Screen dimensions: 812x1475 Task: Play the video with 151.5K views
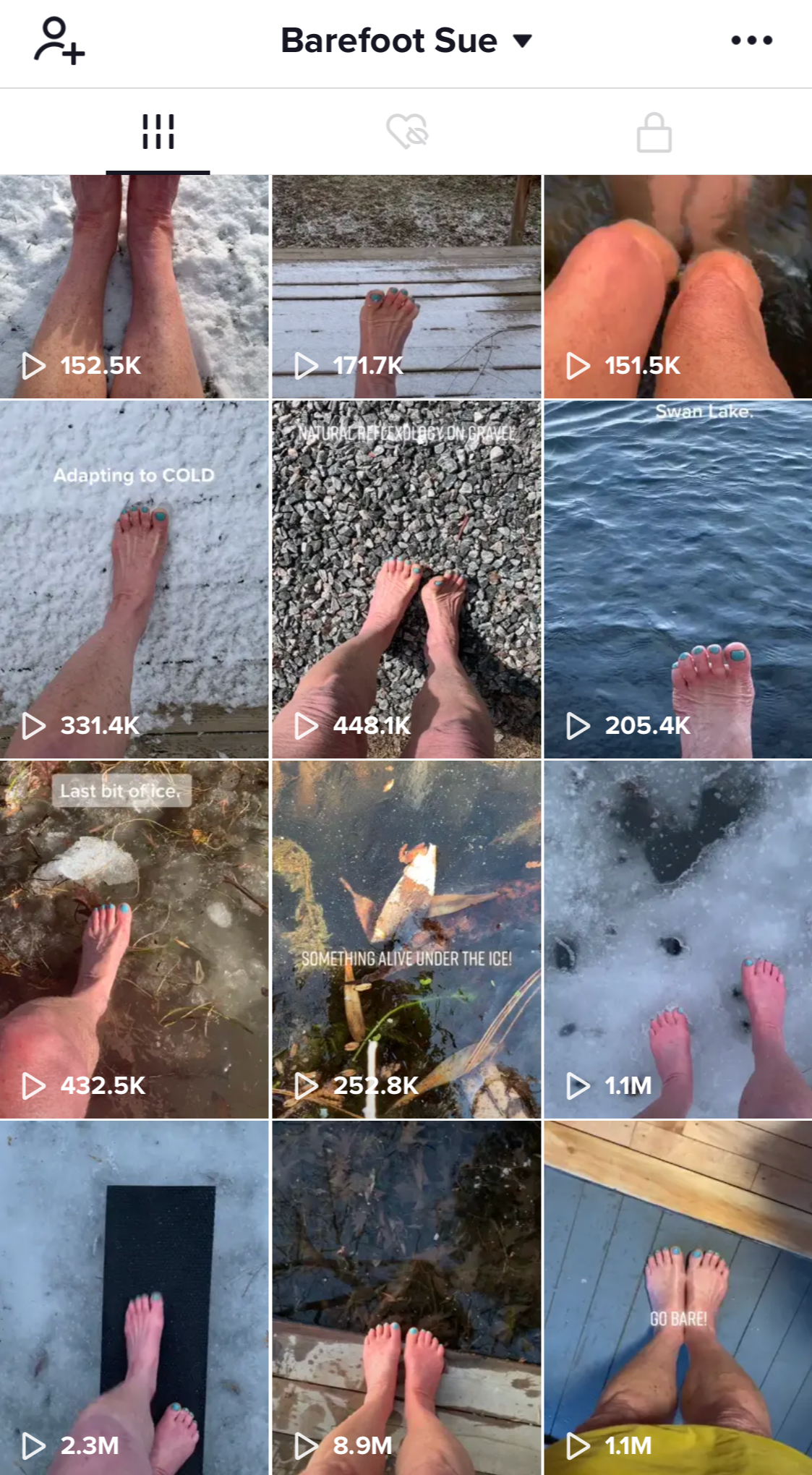coord(678,286)
